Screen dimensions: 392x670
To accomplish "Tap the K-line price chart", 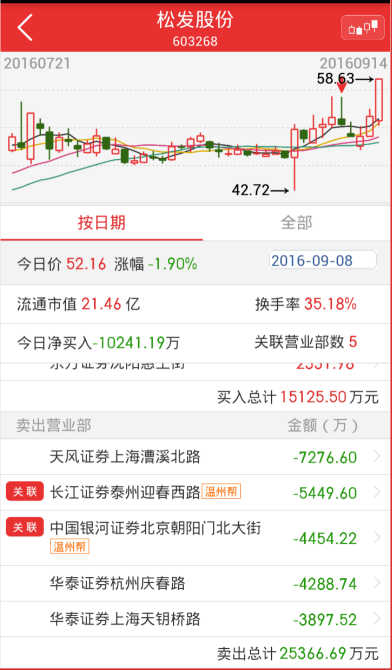I will pos(195,128).
